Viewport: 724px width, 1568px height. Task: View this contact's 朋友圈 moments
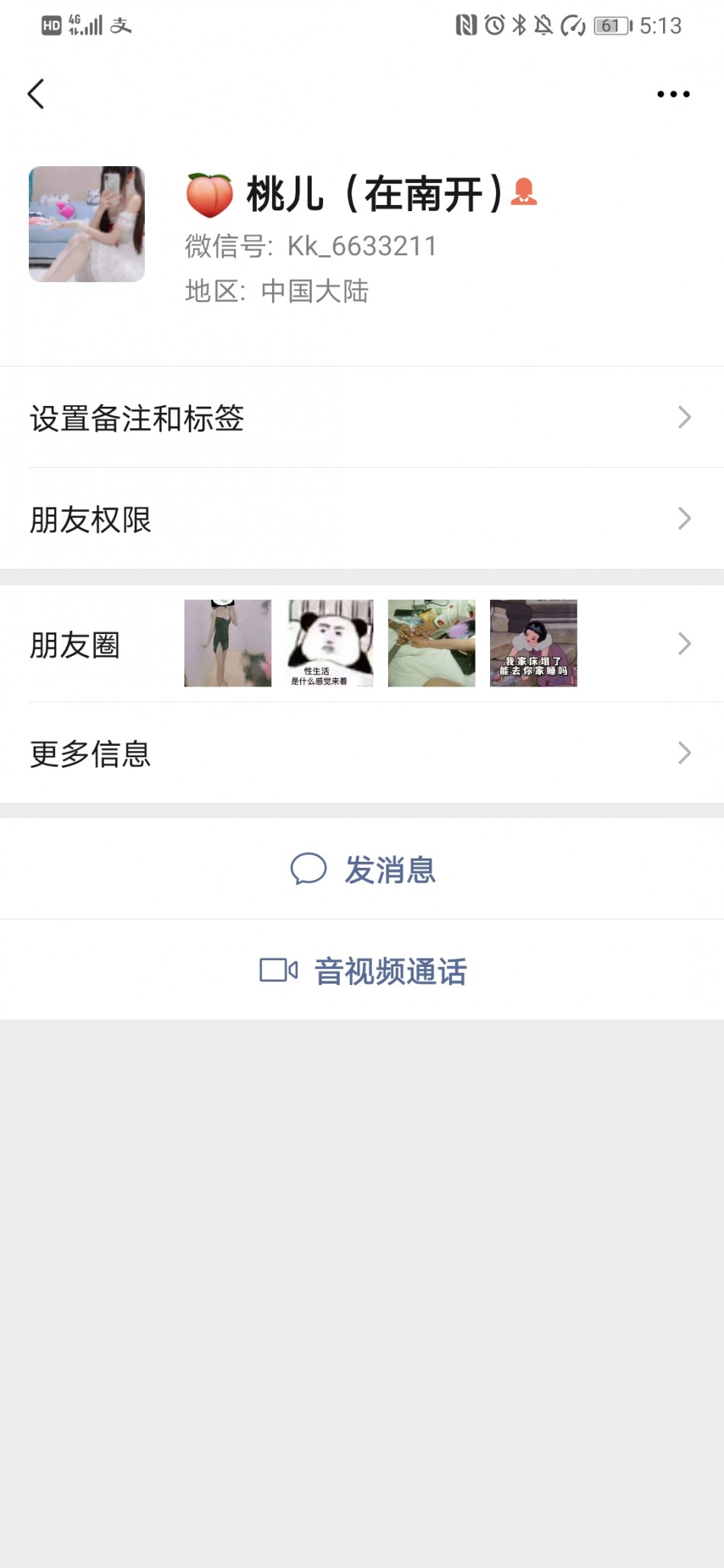[362, 644]
